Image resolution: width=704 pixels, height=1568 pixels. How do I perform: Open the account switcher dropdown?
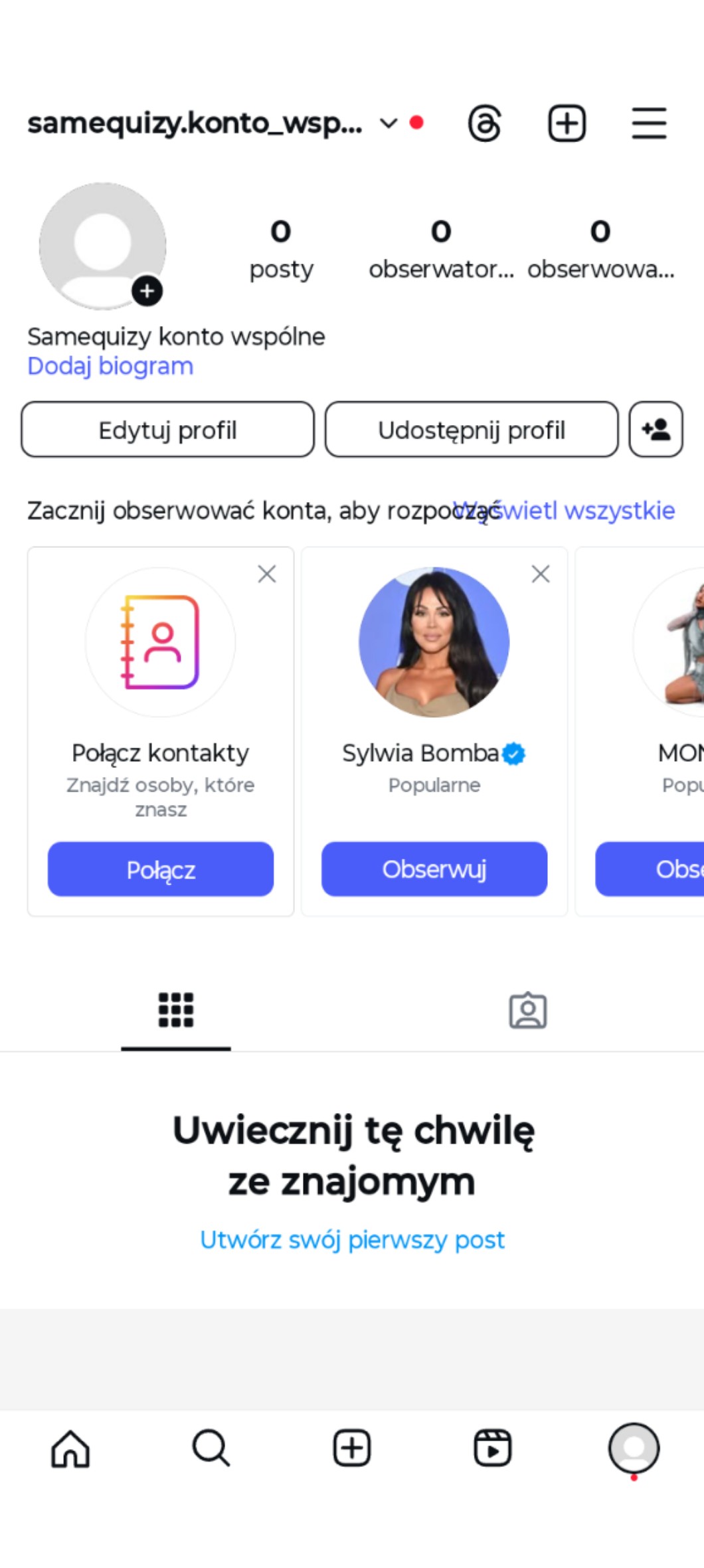click(388, 124)
